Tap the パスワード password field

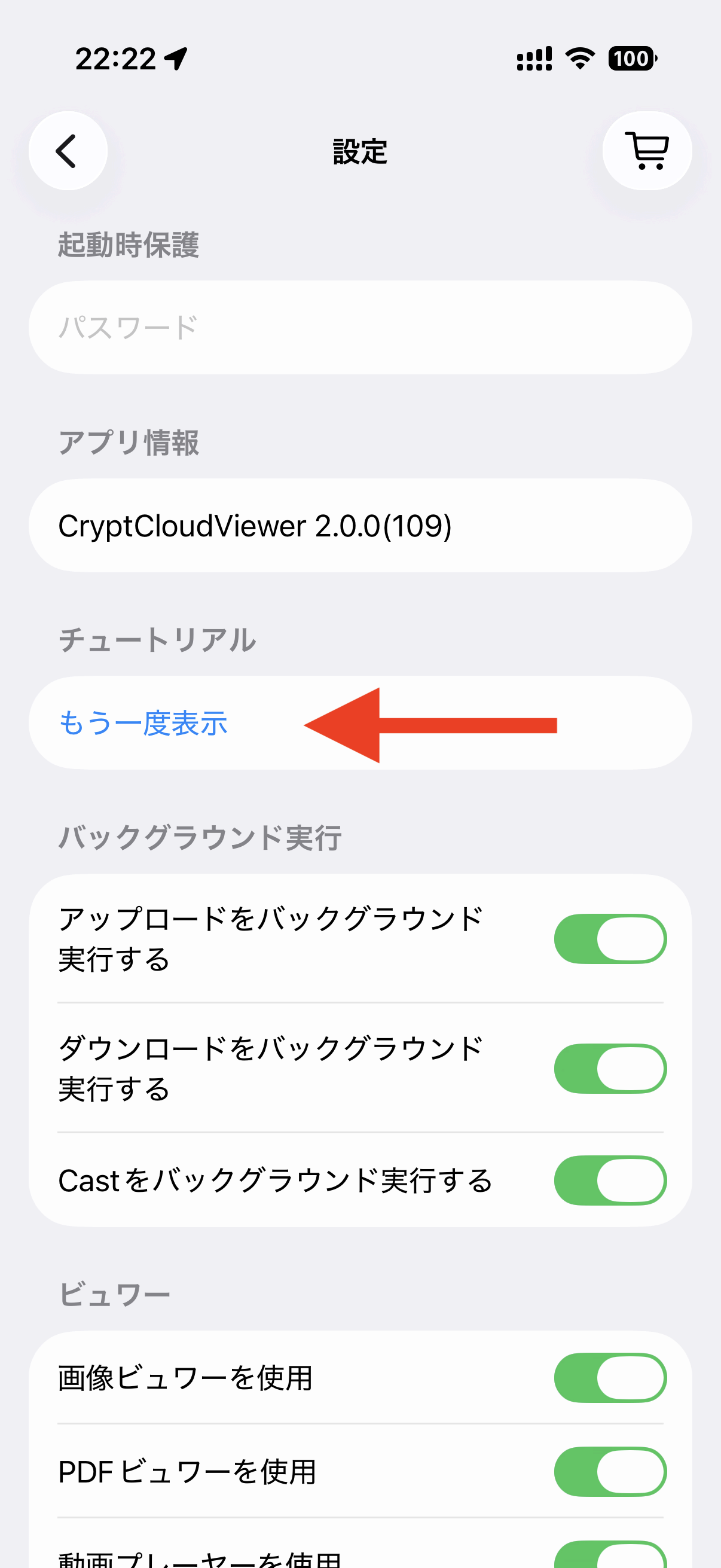[359, 328]
